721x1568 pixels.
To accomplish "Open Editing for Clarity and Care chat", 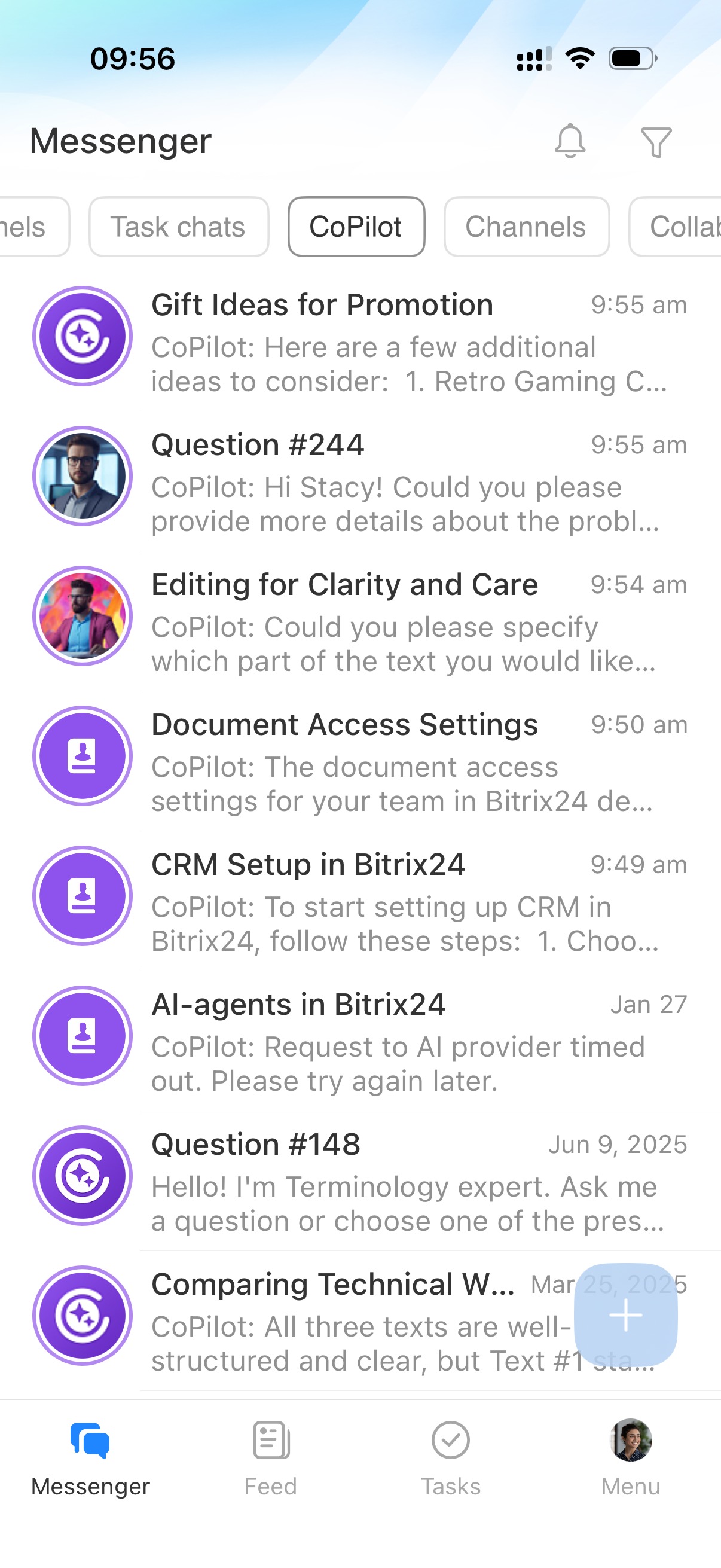I will tap(389, 622).
